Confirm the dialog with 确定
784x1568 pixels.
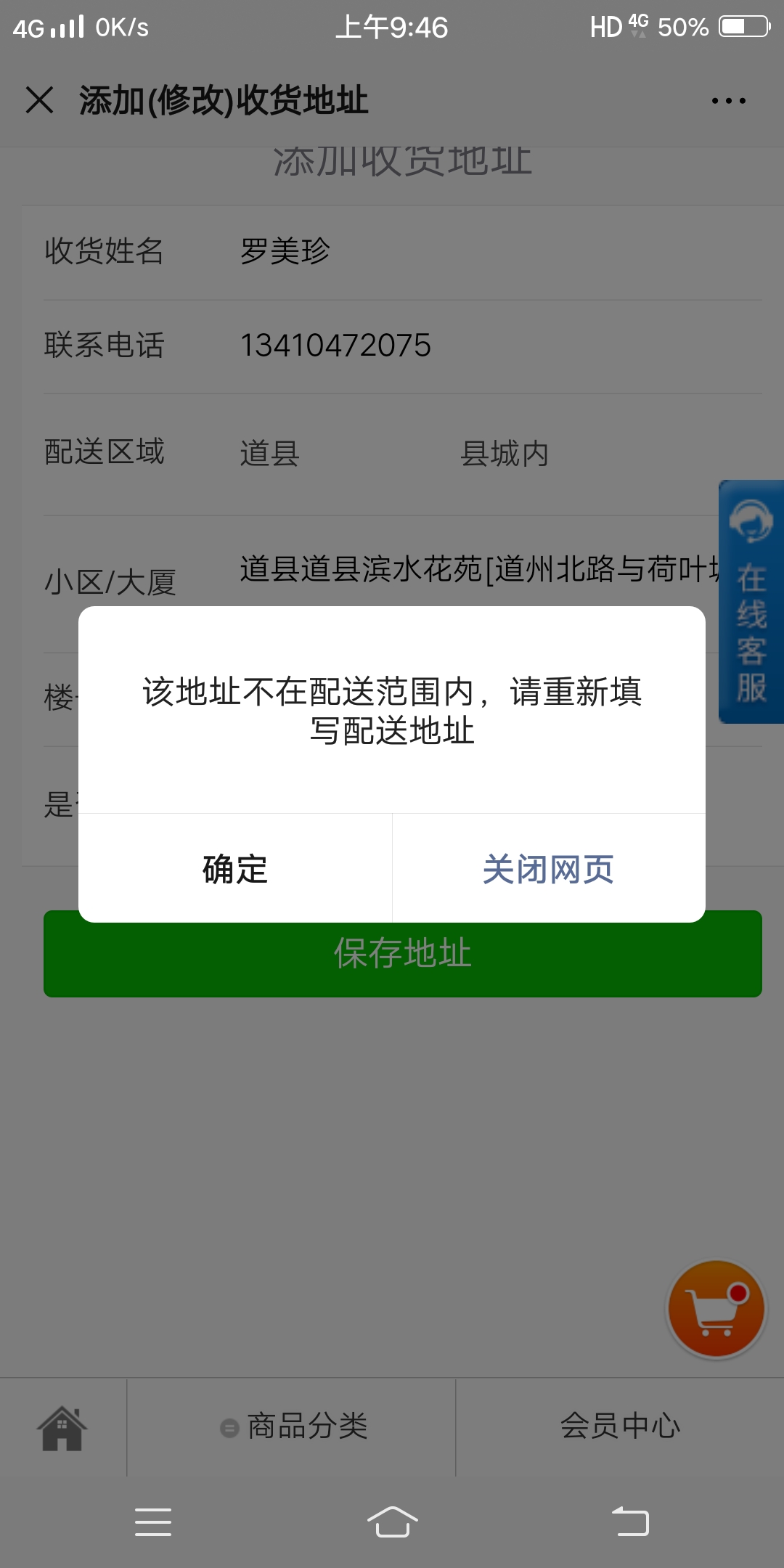coord(235,868)
